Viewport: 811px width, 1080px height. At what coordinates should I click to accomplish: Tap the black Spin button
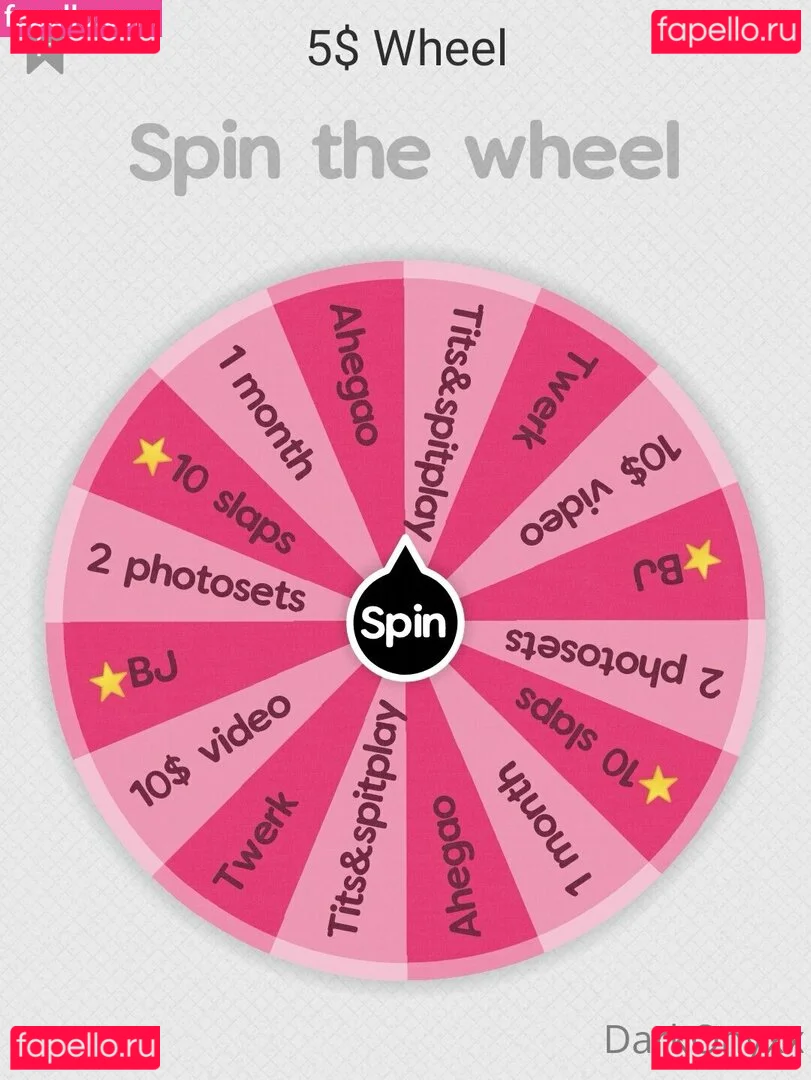click(404, 622)
